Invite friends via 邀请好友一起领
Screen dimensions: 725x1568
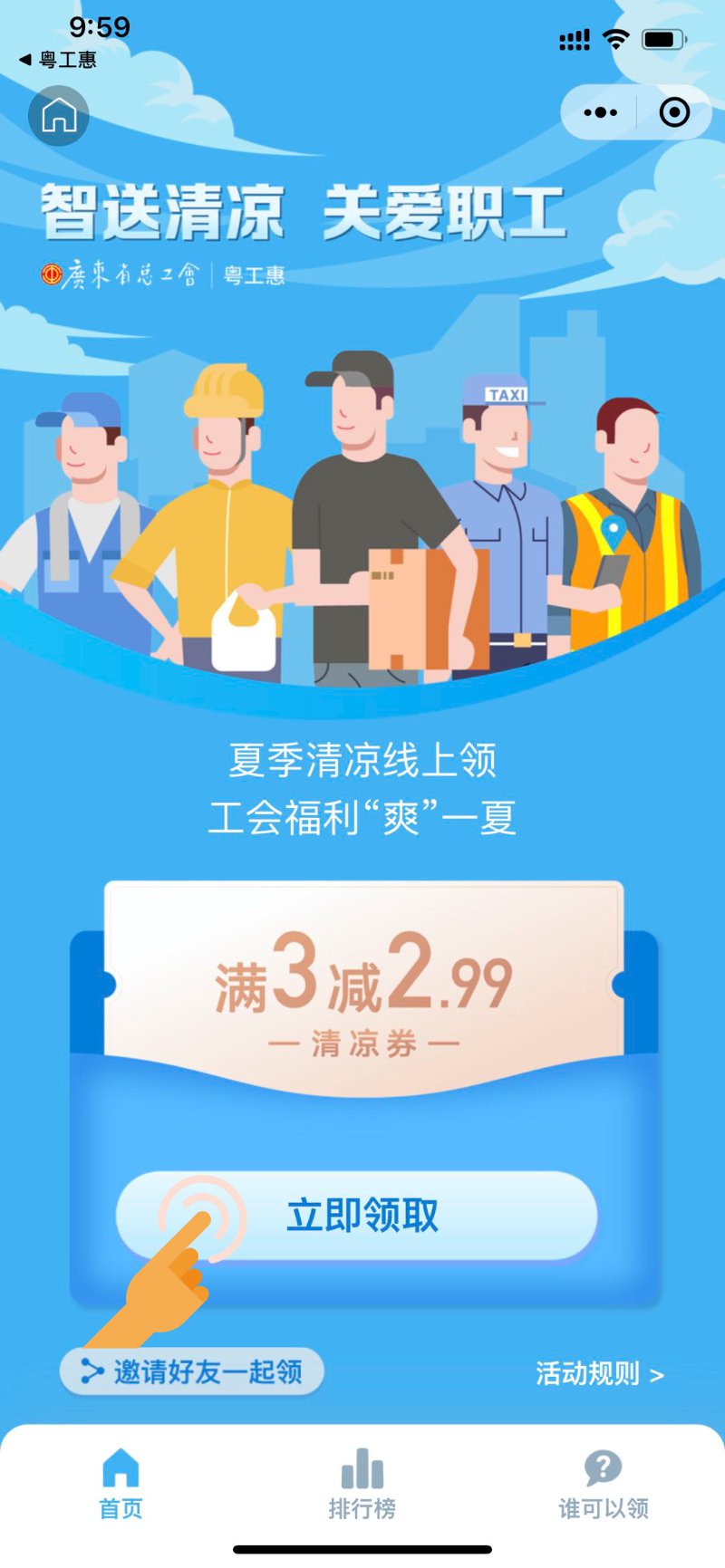192,1371
